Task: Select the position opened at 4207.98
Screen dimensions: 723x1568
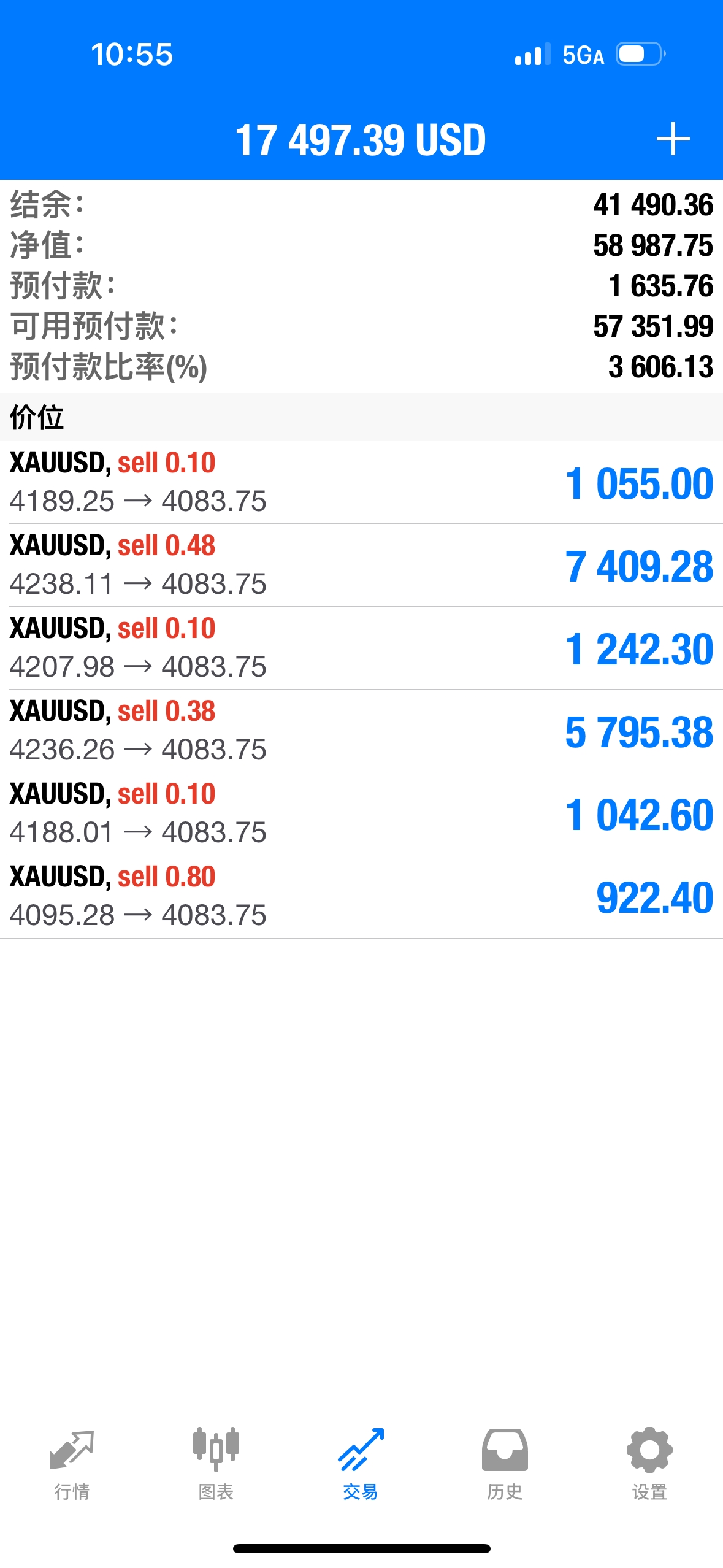Action: click(361, 648)
